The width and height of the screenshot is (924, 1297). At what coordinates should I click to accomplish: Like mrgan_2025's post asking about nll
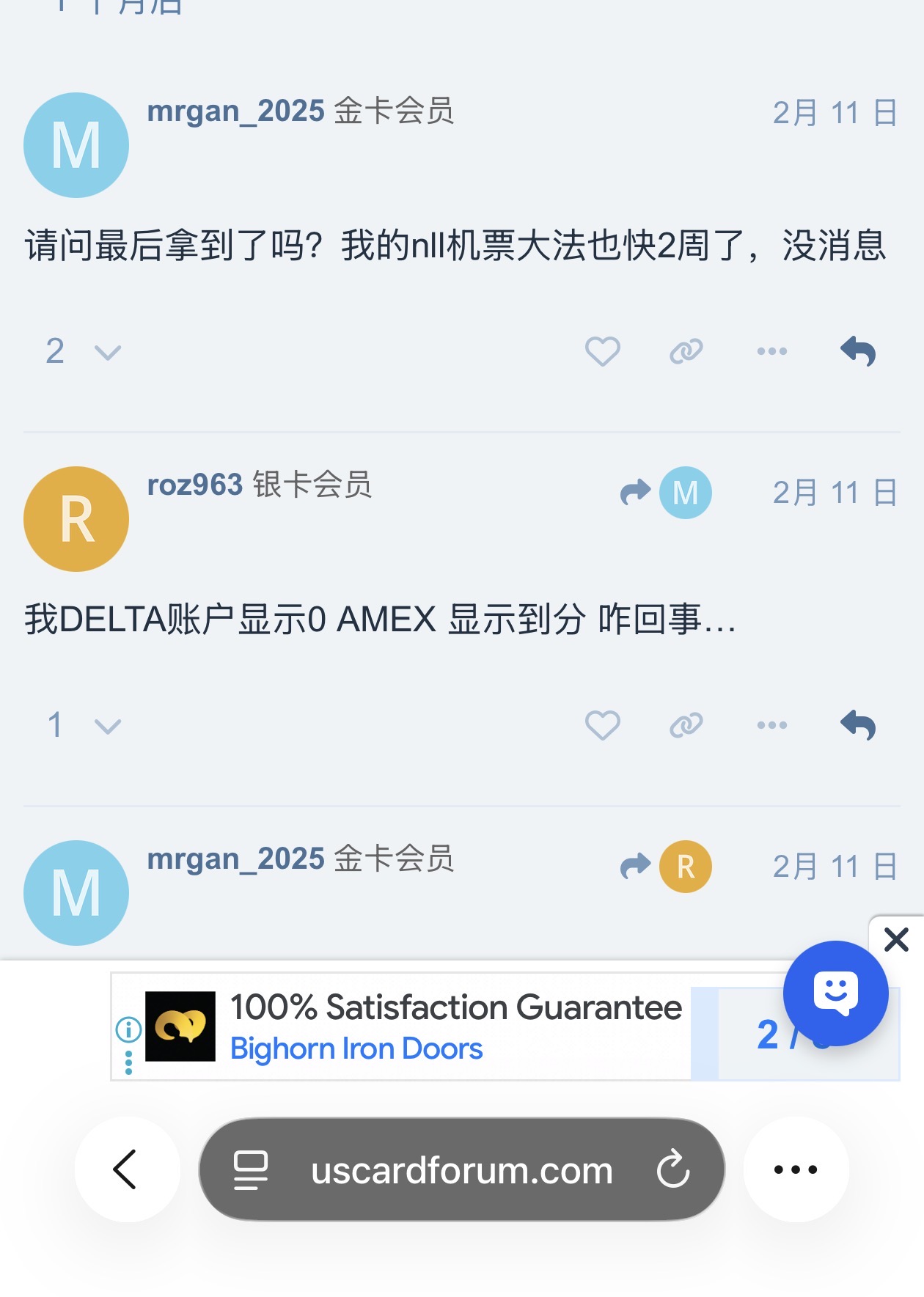coord(602,352)
